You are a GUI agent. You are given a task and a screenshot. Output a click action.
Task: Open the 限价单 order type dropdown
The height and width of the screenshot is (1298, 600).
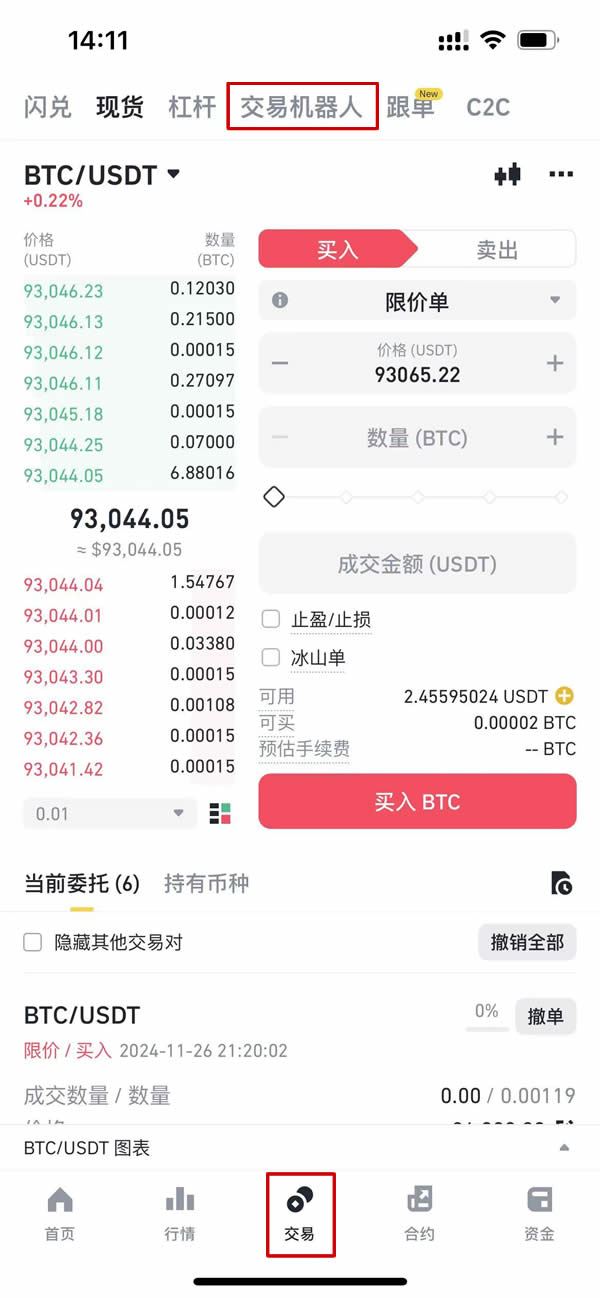tap(417, 301)
